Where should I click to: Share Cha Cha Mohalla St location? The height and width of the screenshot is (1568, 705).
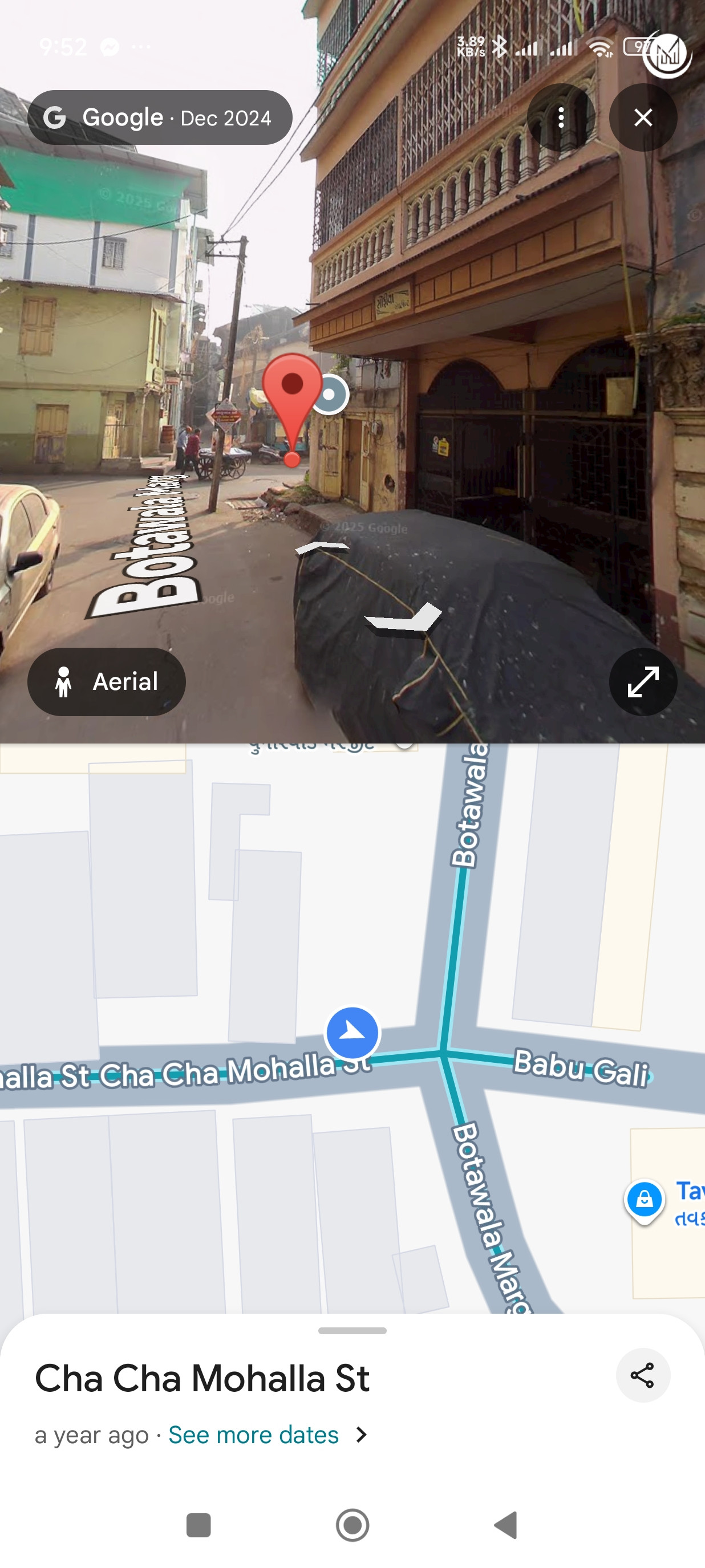[x=642, y=1376]
